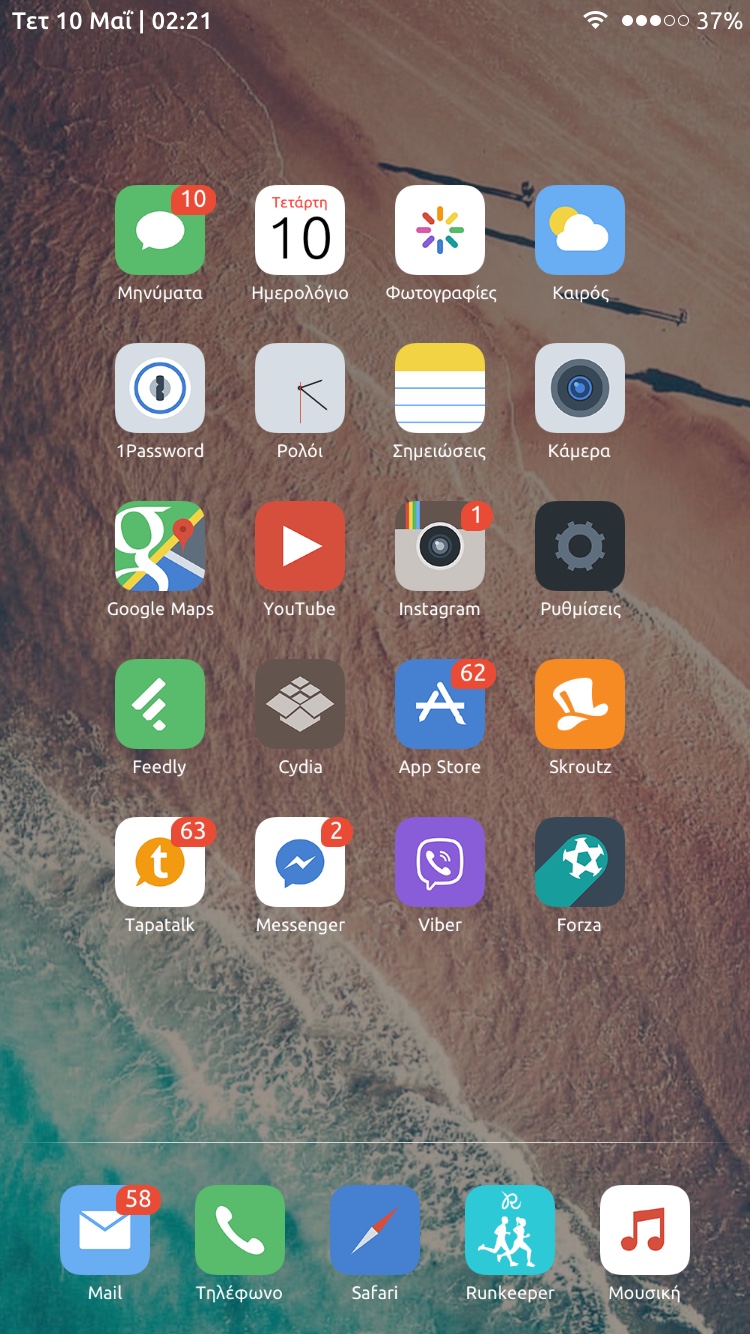Launch 1Password

click(x=160, y=388)
